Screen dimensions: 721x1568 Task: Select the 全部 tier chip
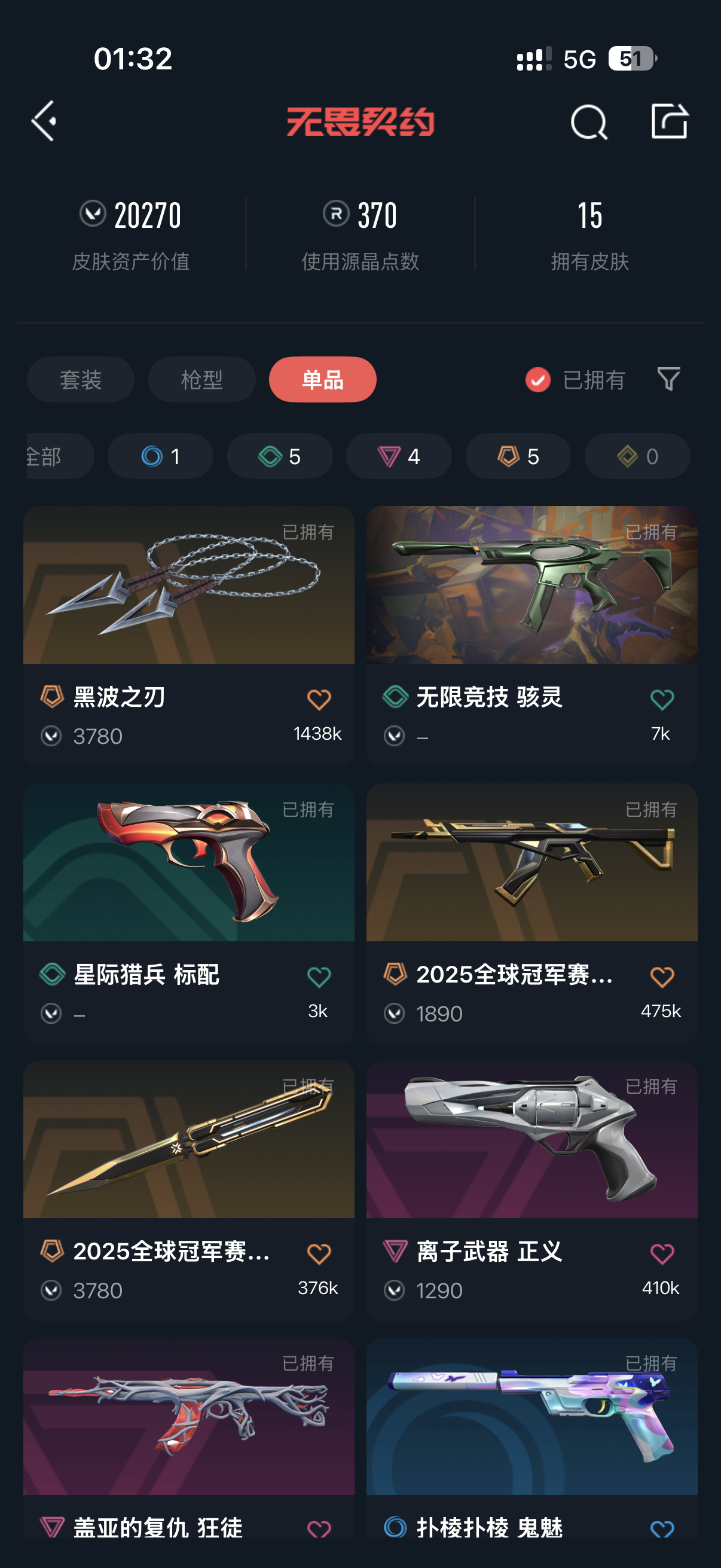60,456
